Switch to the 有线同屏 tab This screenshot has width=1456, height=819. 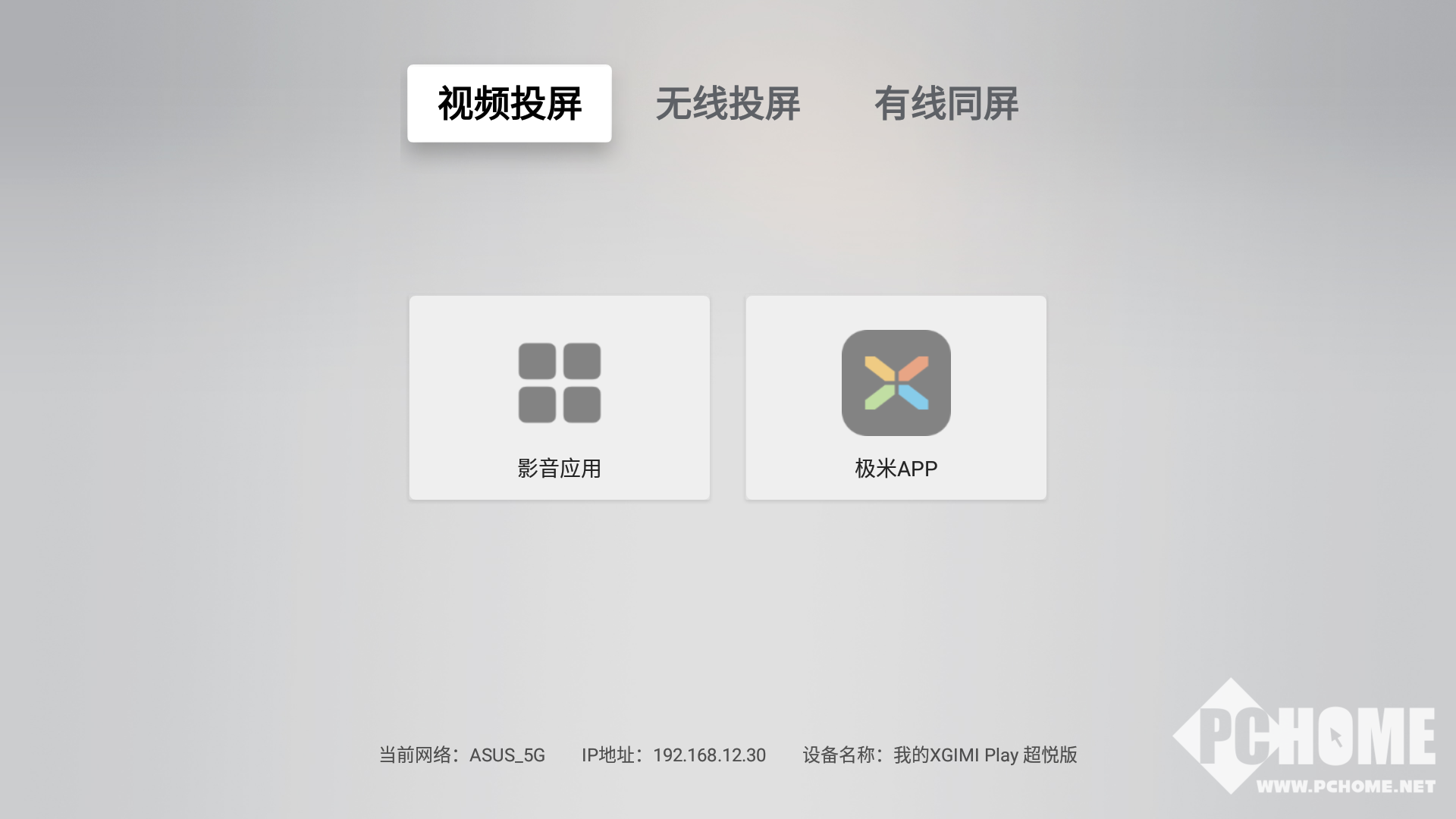946,104
